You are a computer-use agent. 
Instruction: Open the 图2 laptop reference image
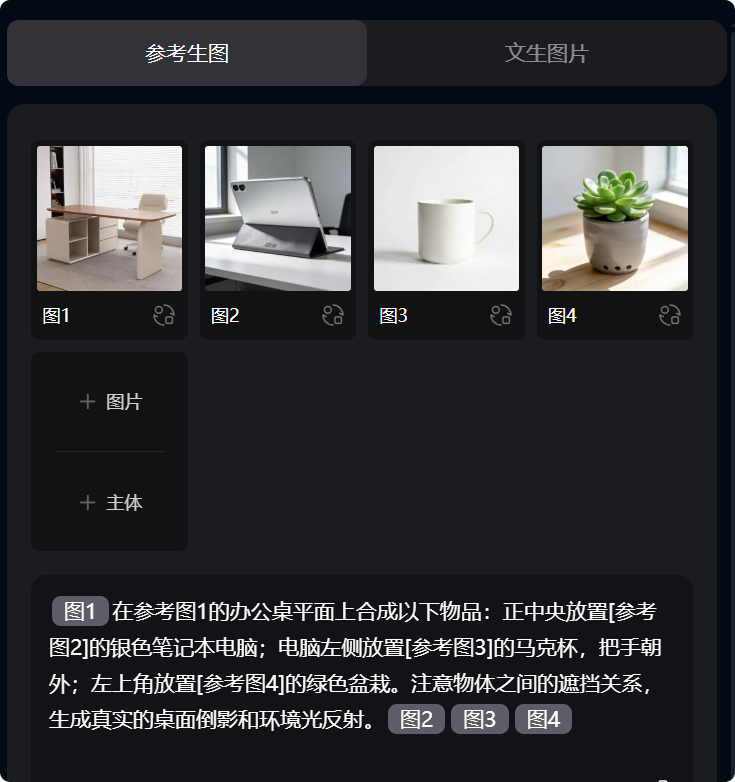coord(278,218)
